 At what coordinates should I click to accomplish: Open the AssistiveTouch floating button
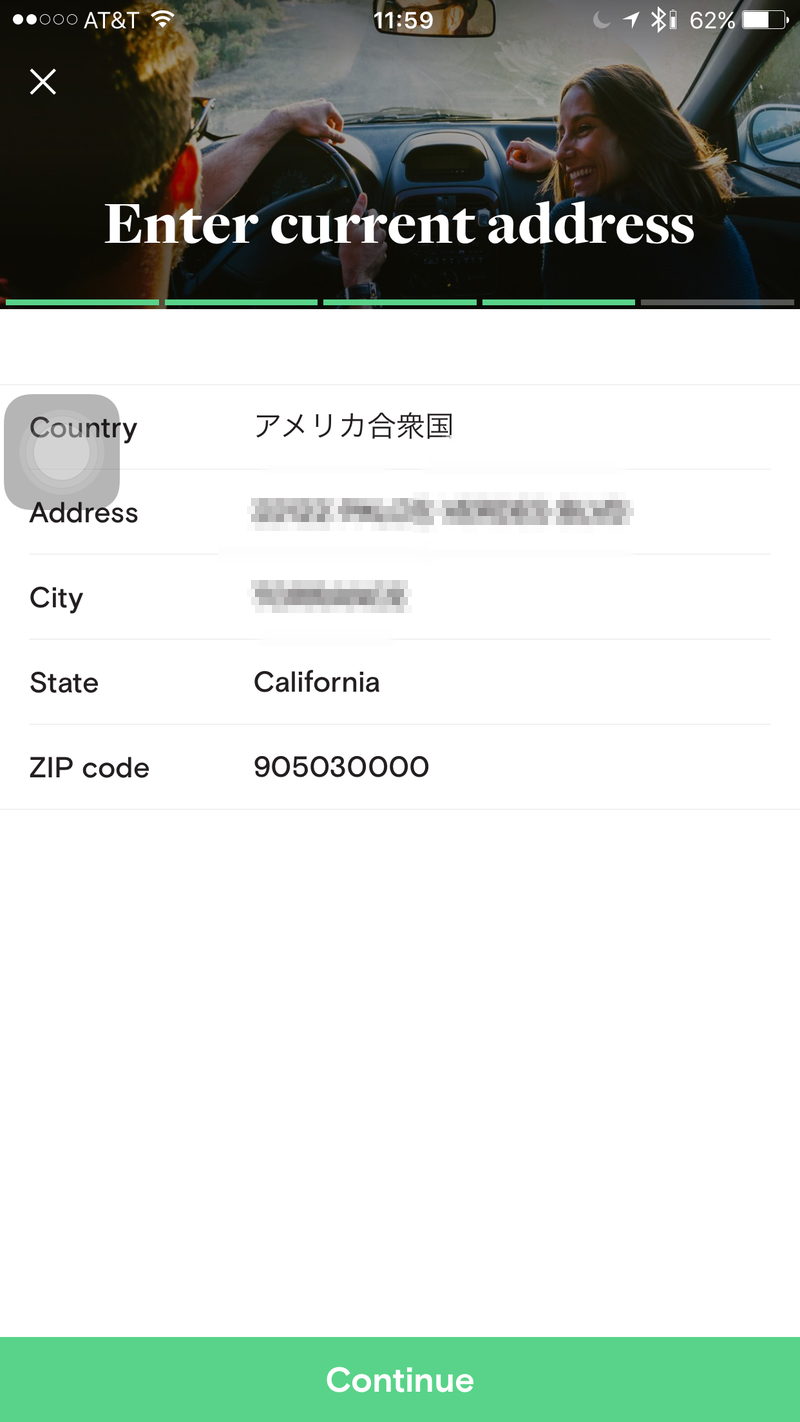click(62, 452)
